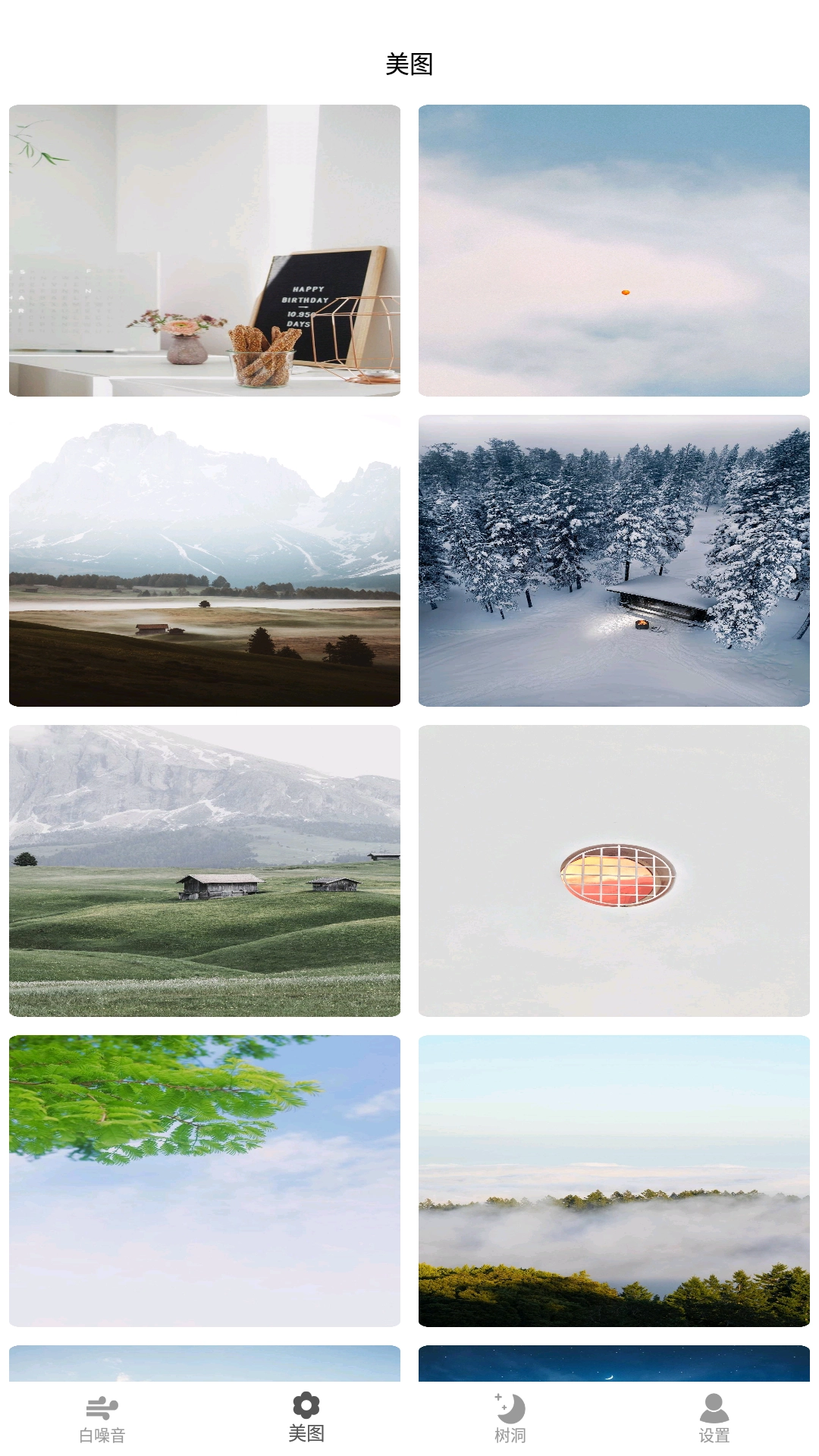Open the misty snowy mountain meadow picture

coord(205,560)
